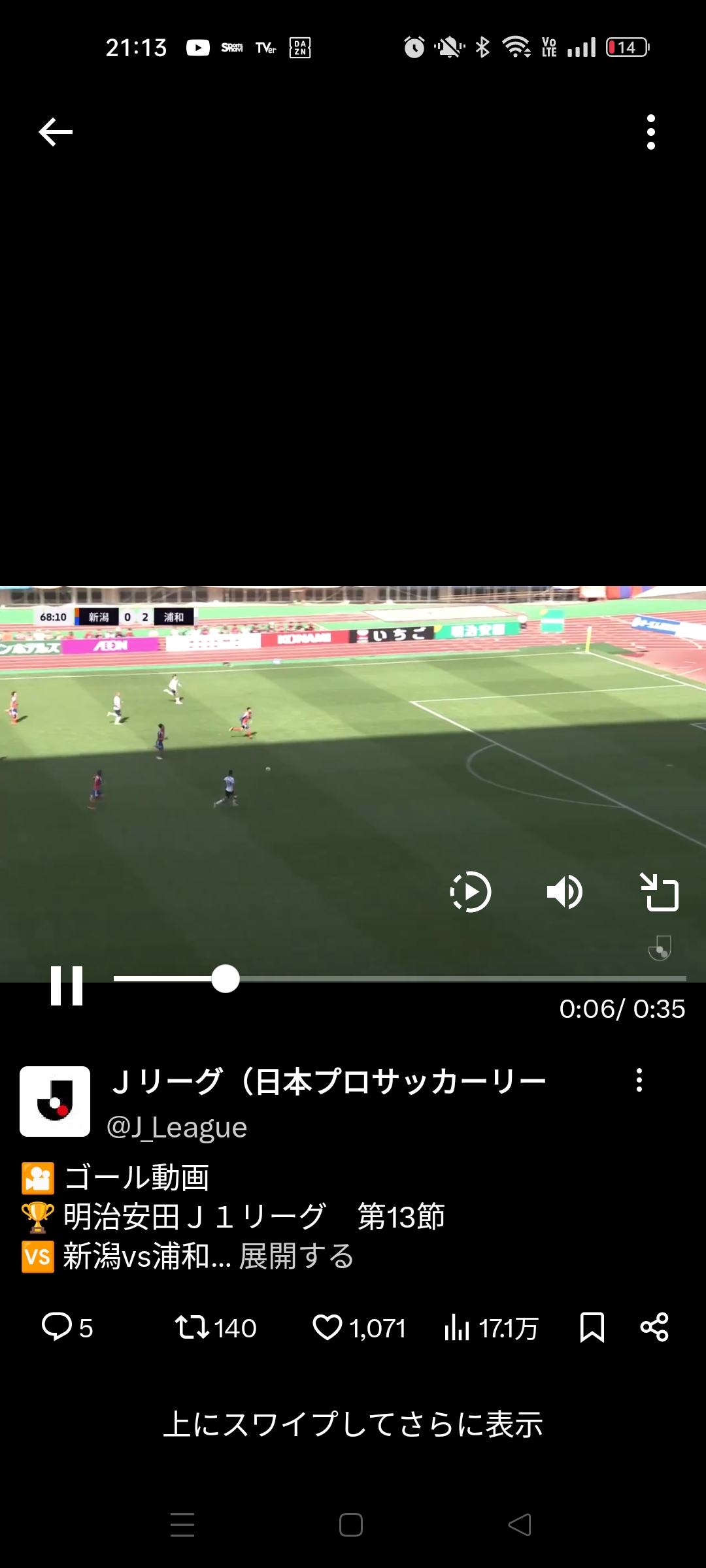Go to the home screen
Viewport: 706px width, 1568px height.
(x=351, y=1525)
